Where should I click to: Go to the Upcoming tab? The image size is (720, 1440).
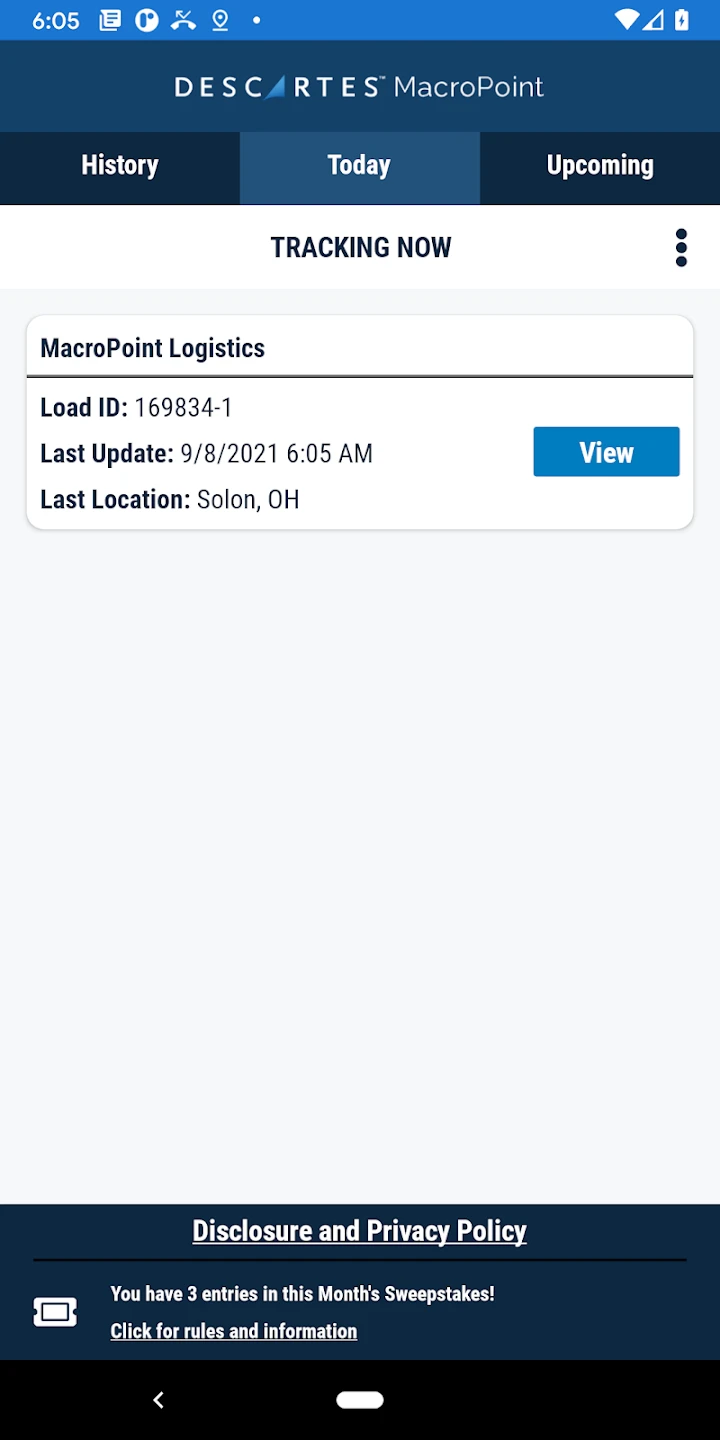click(600, 166)
